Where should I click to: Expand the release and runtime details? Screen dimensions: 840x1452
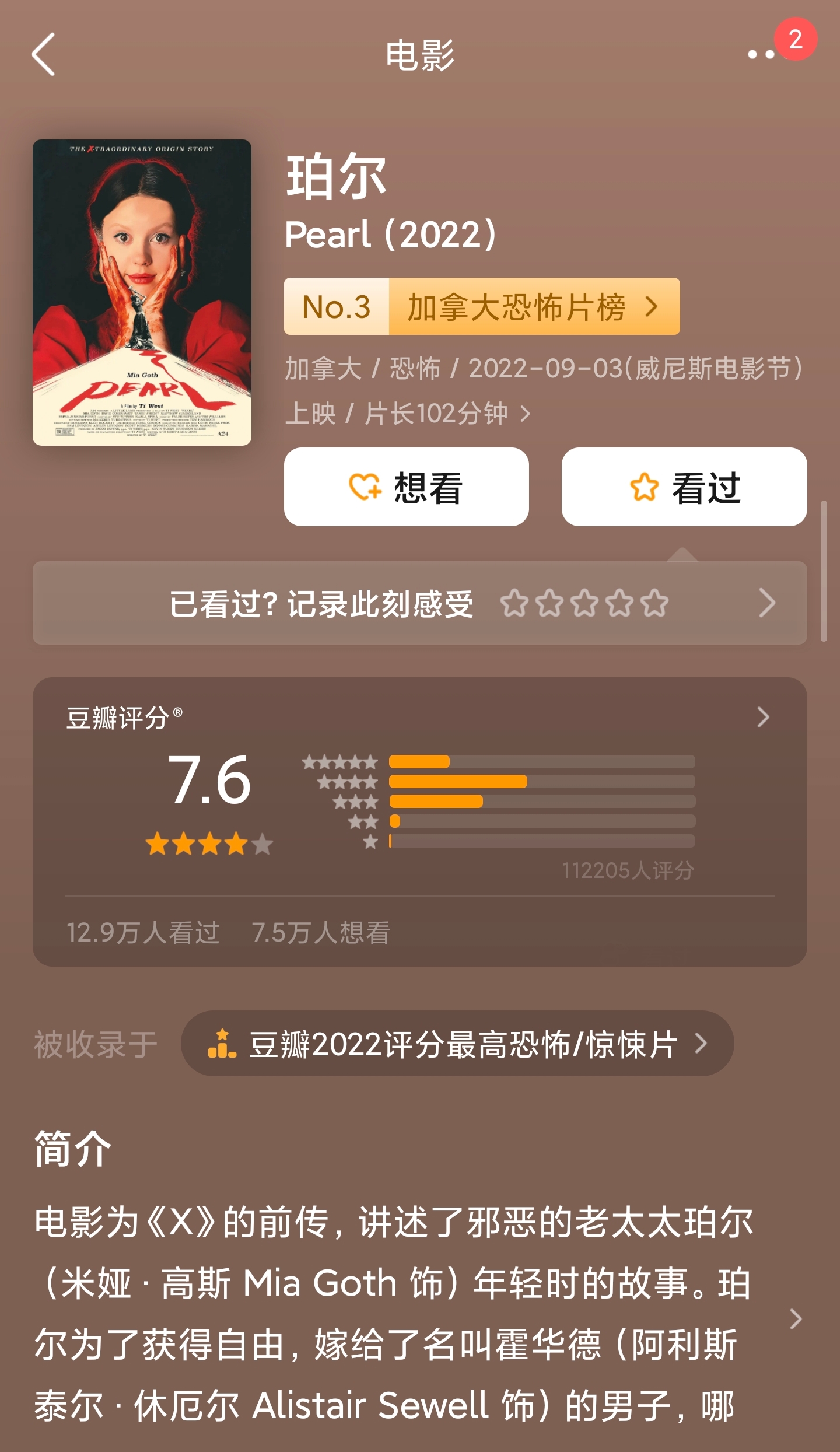(525, 414)
